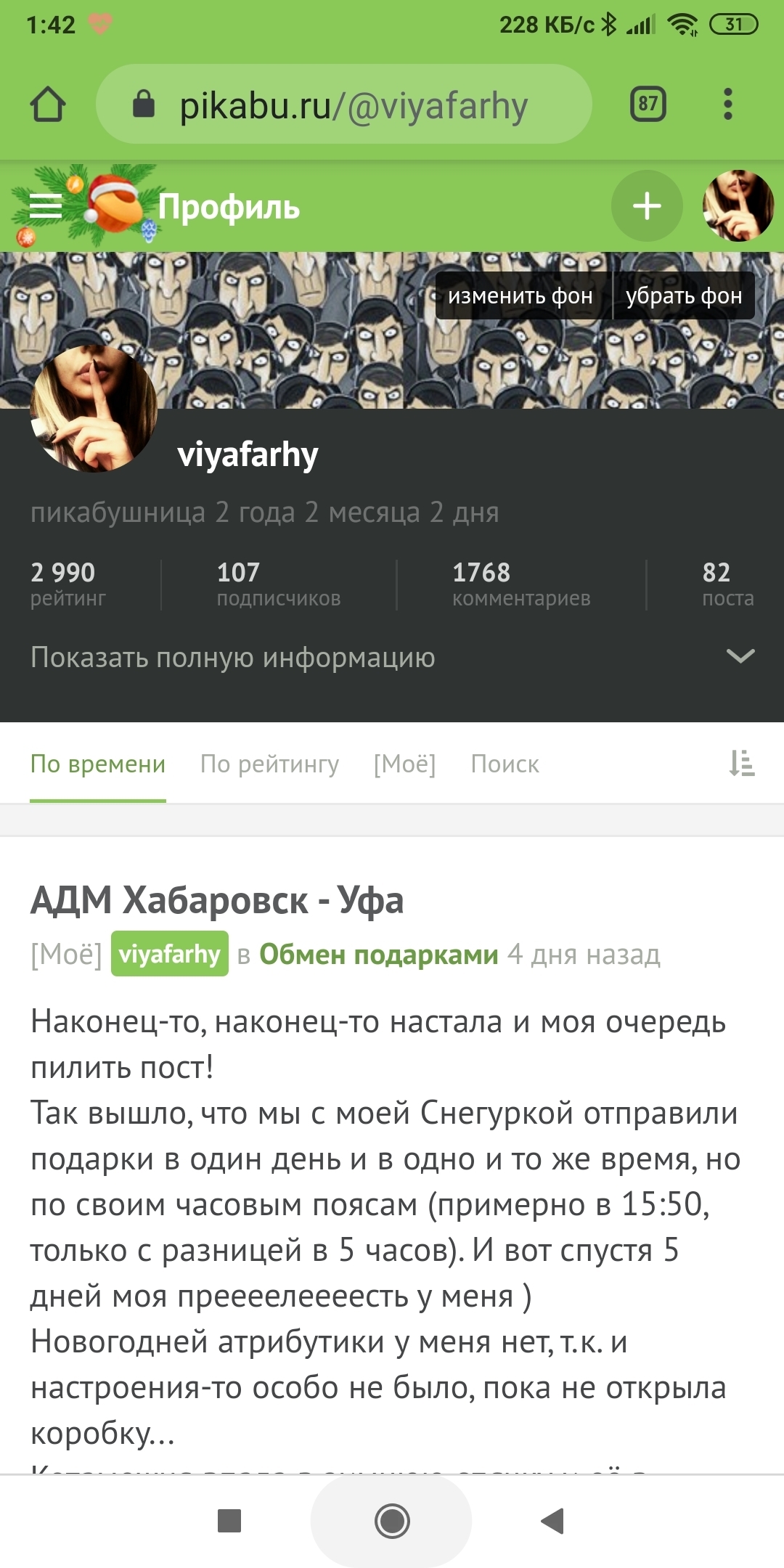Open the user avatar in the header
The image size is (784, 1568).
[738, 206]
